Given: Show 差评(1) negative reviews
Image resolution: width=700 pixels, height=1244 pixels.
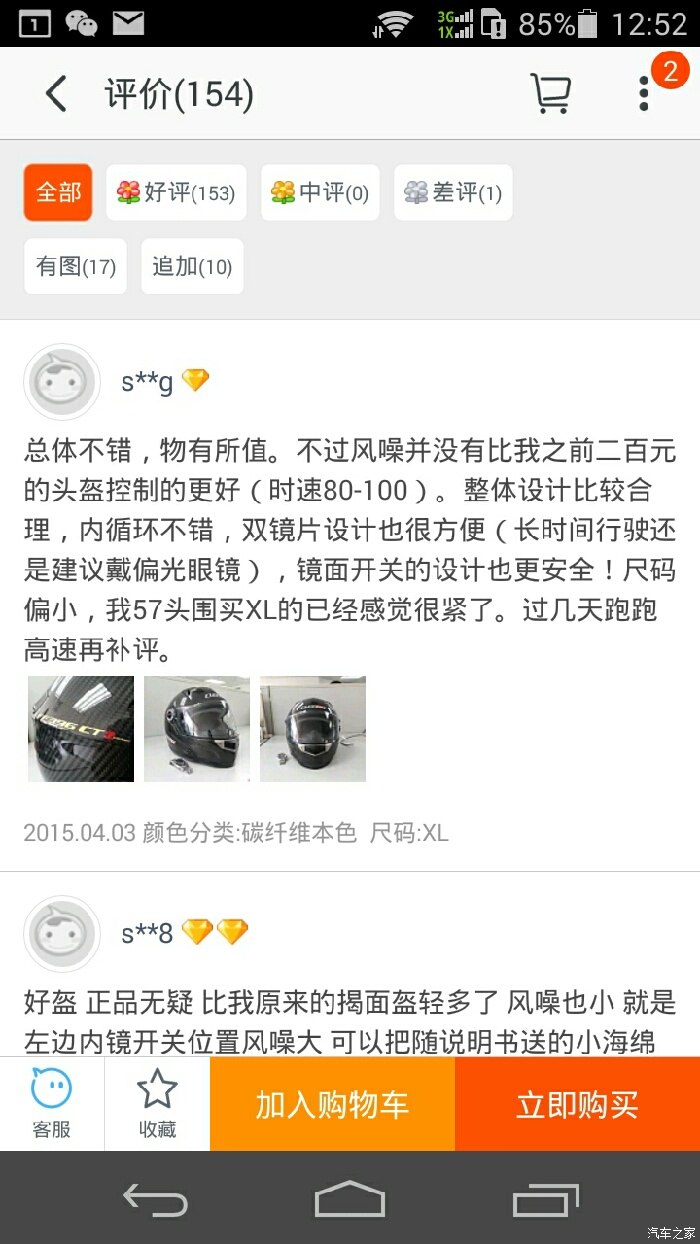Looking at the screenshot, I should (453, 192).
